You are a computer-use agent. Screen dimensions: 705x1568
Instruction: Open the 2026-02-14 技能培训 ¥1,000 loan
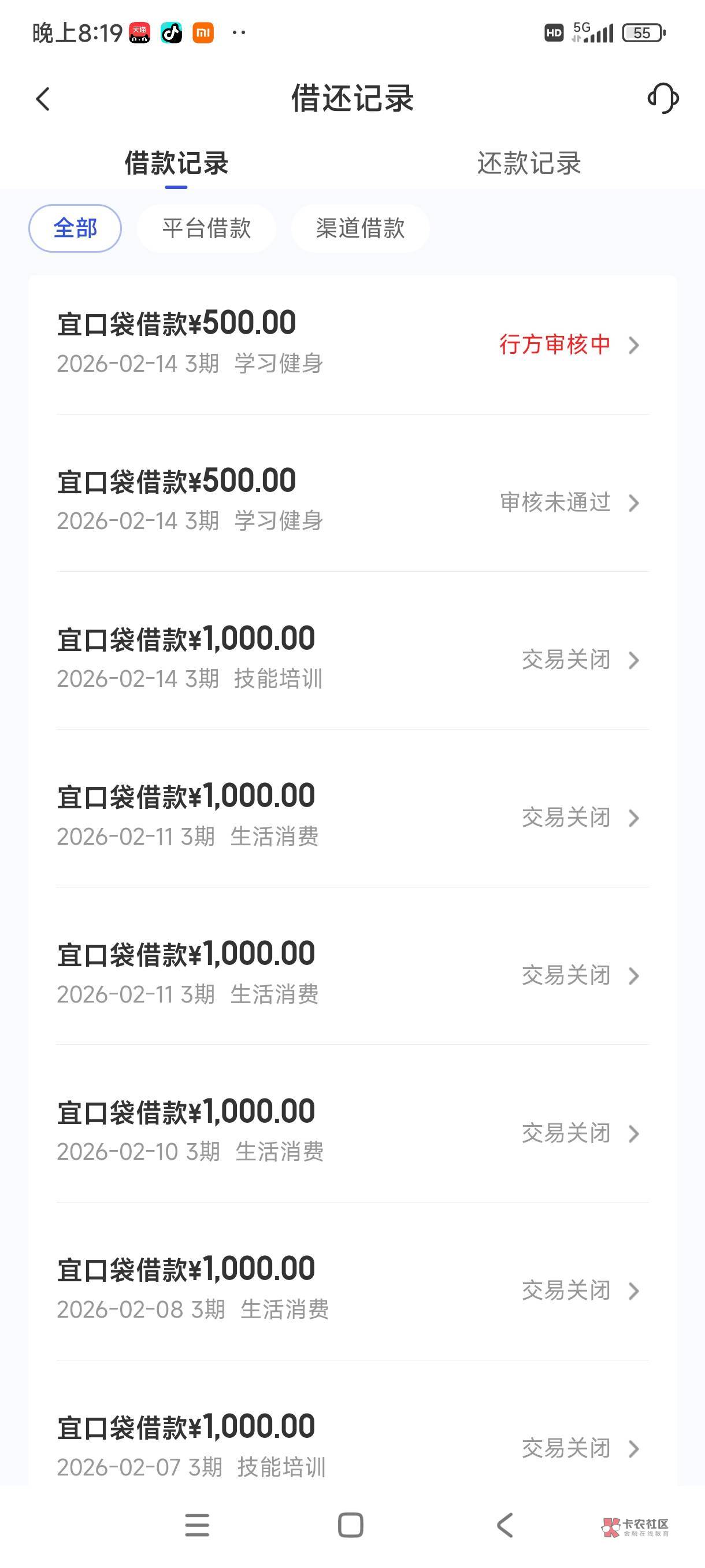point(352,659)
